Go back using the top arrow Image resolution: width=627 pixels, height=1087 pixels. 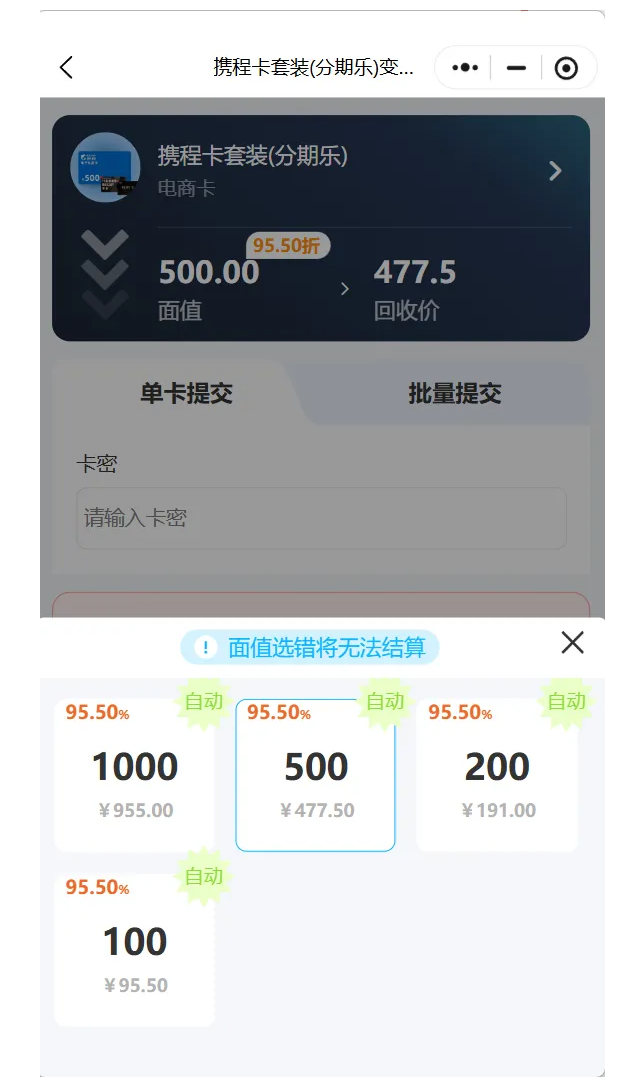tap(66, 68)
